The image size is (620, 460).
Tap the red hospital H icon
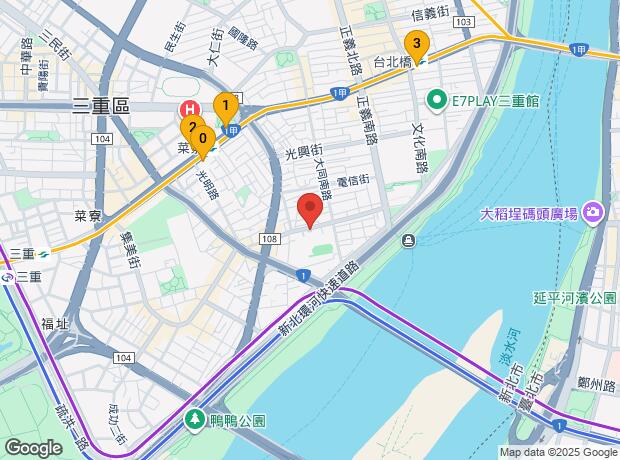coord(191,109)
